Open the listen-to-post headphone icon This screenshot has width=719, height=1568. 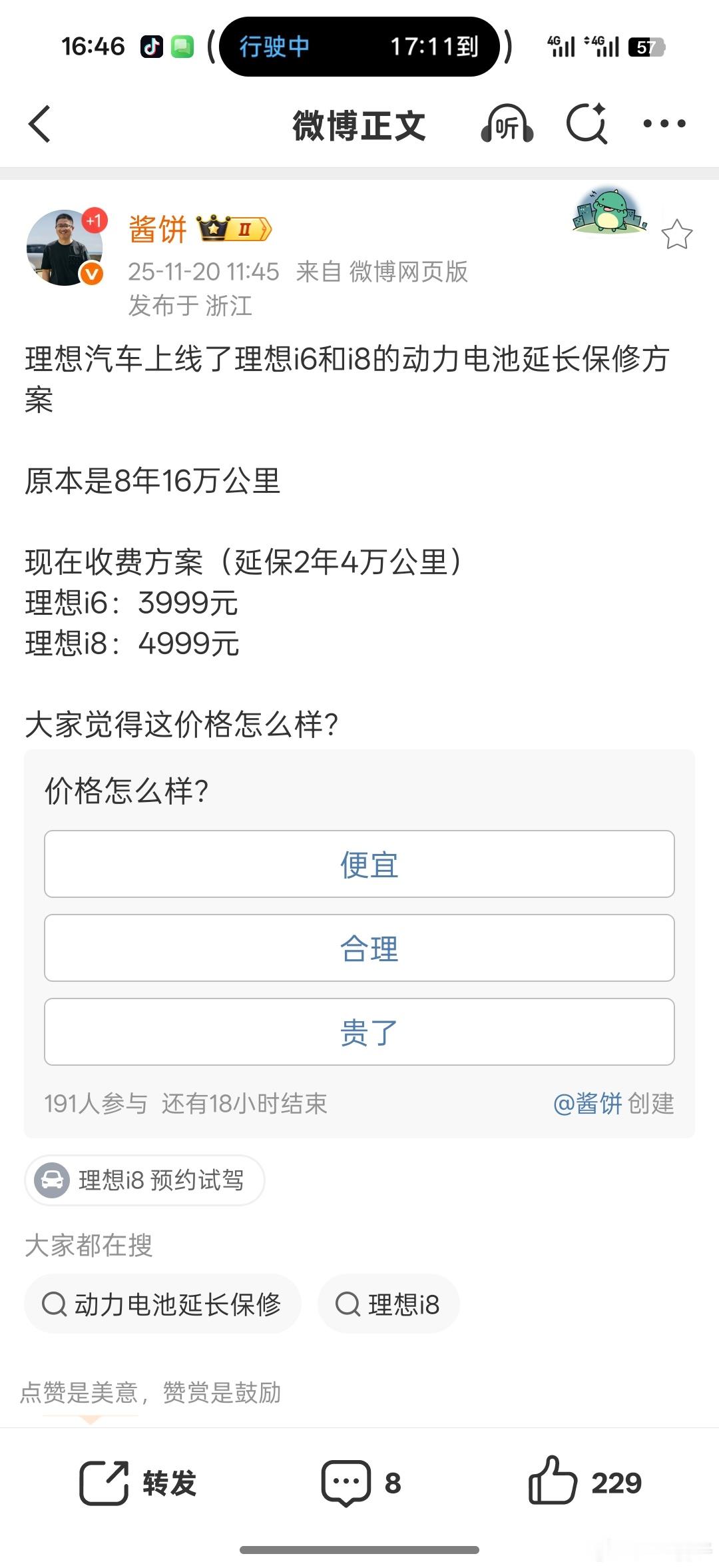click(x=507, y=124)
